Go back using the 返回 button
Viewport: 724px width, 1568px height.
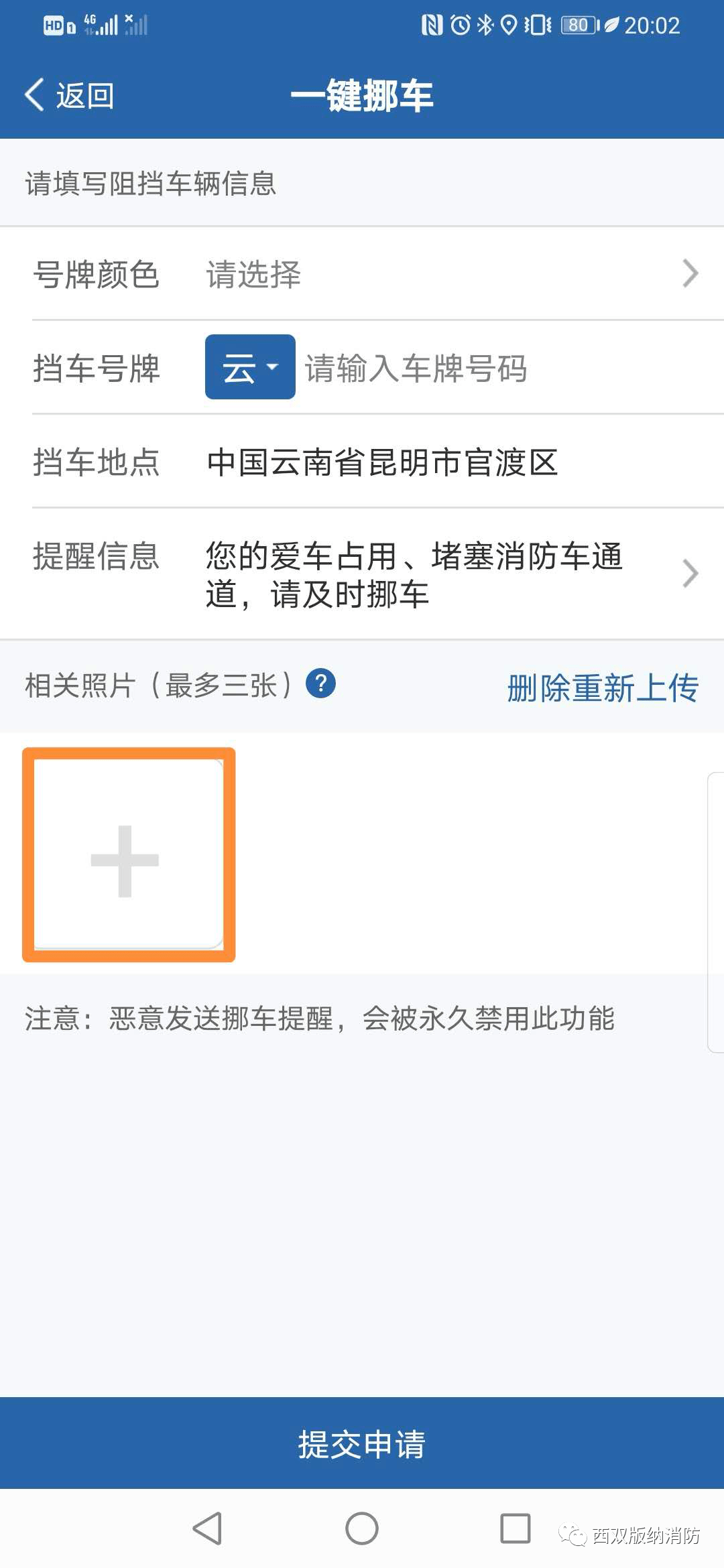pos(70,95)
